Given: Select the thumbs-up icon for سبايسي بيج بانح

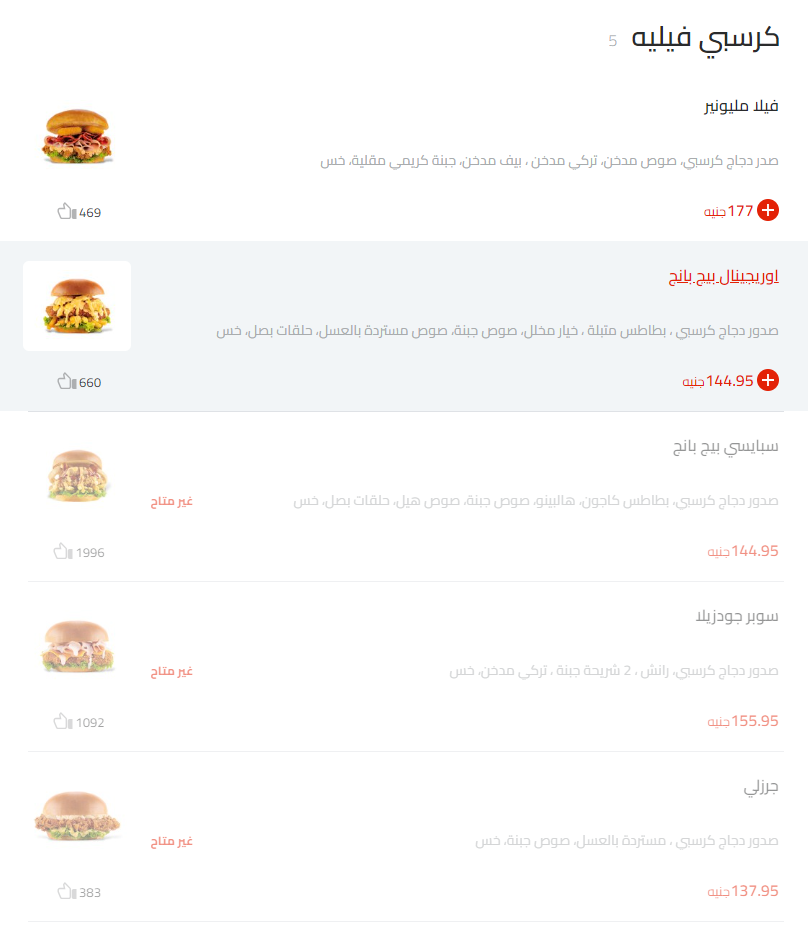Looking at the screenshot, I should coord(63,552).
